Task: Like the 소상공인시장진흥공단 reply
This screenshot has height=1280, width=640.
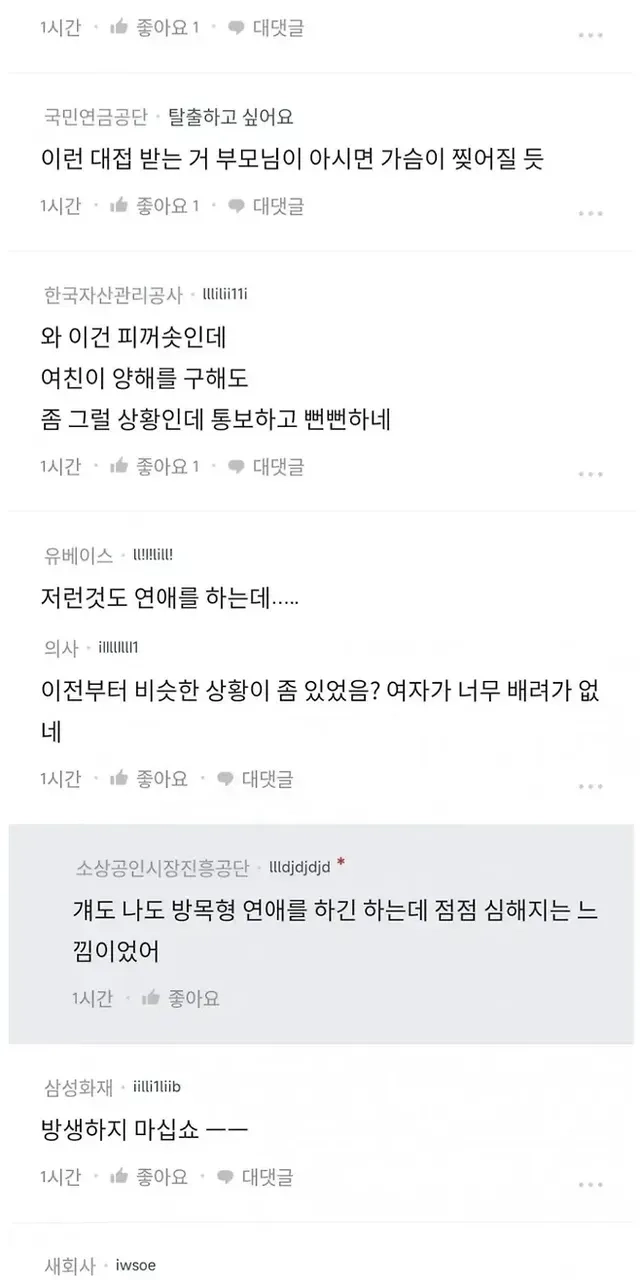Action: tap(181, 998)
